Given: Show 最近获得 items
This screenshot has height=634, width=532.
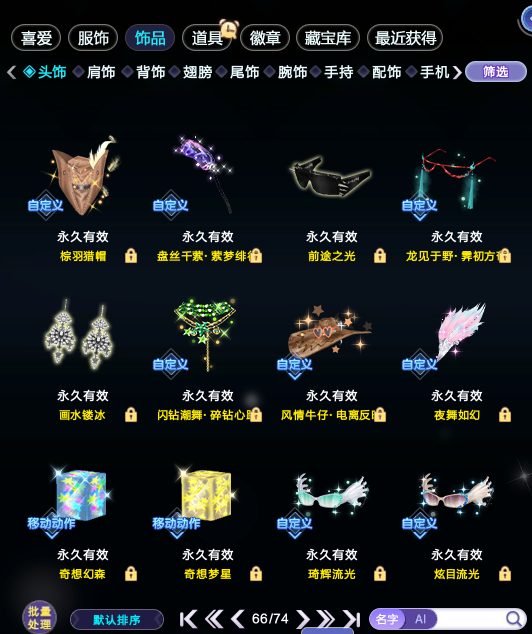Looking at the screenshot, I should click(x=405, y=38).
